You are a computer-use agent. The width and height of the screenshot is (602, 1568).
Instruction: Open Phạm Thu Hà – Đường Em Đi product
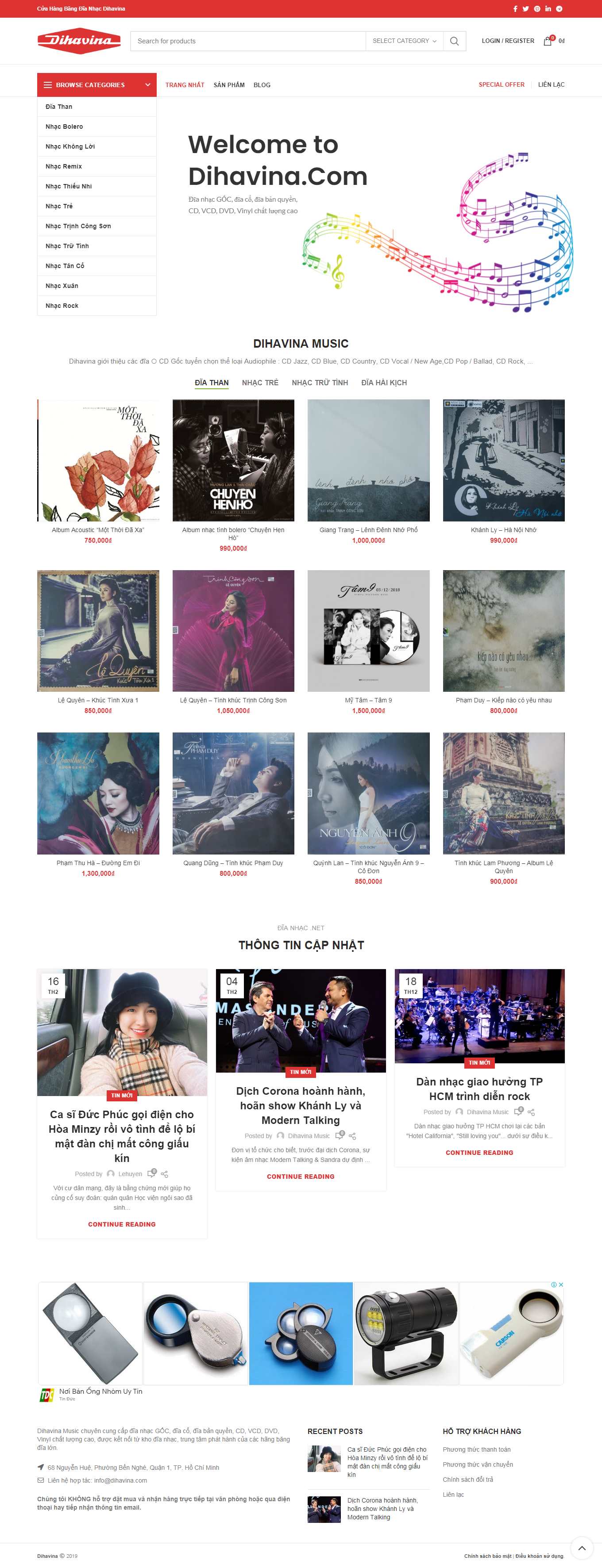(x=98, y=793)
